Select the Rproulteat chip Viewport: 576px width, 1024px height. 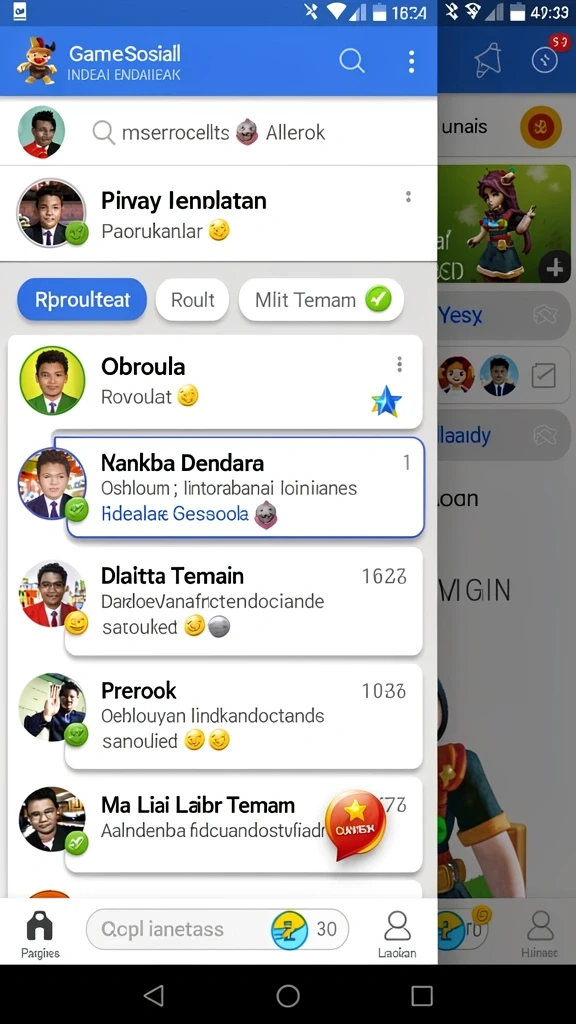click(82, 300)
